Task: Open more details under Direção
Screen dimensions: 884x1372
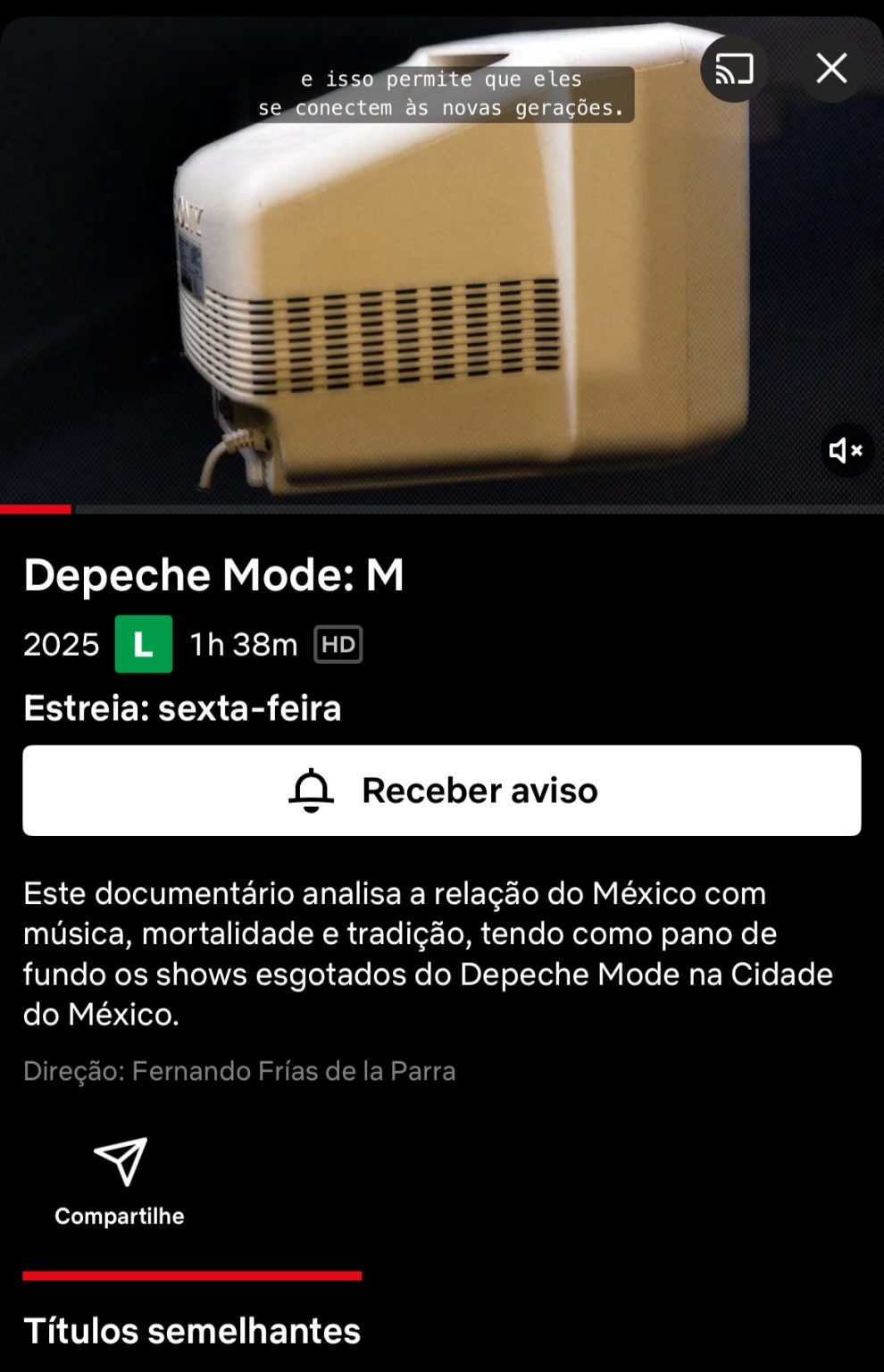Action: click(241, 1072)
